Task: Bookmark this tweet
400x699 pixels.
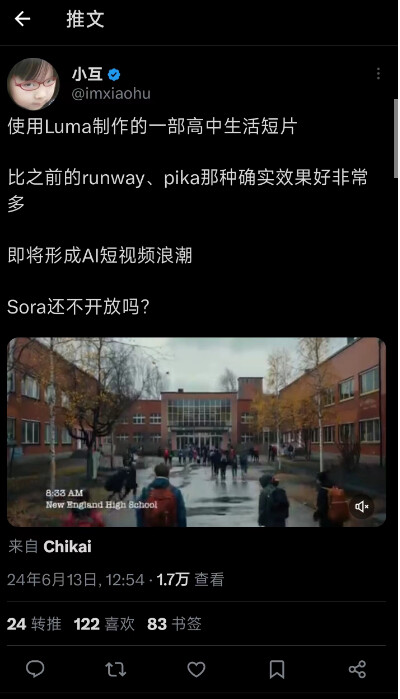Action: click(x=277, y=669)
